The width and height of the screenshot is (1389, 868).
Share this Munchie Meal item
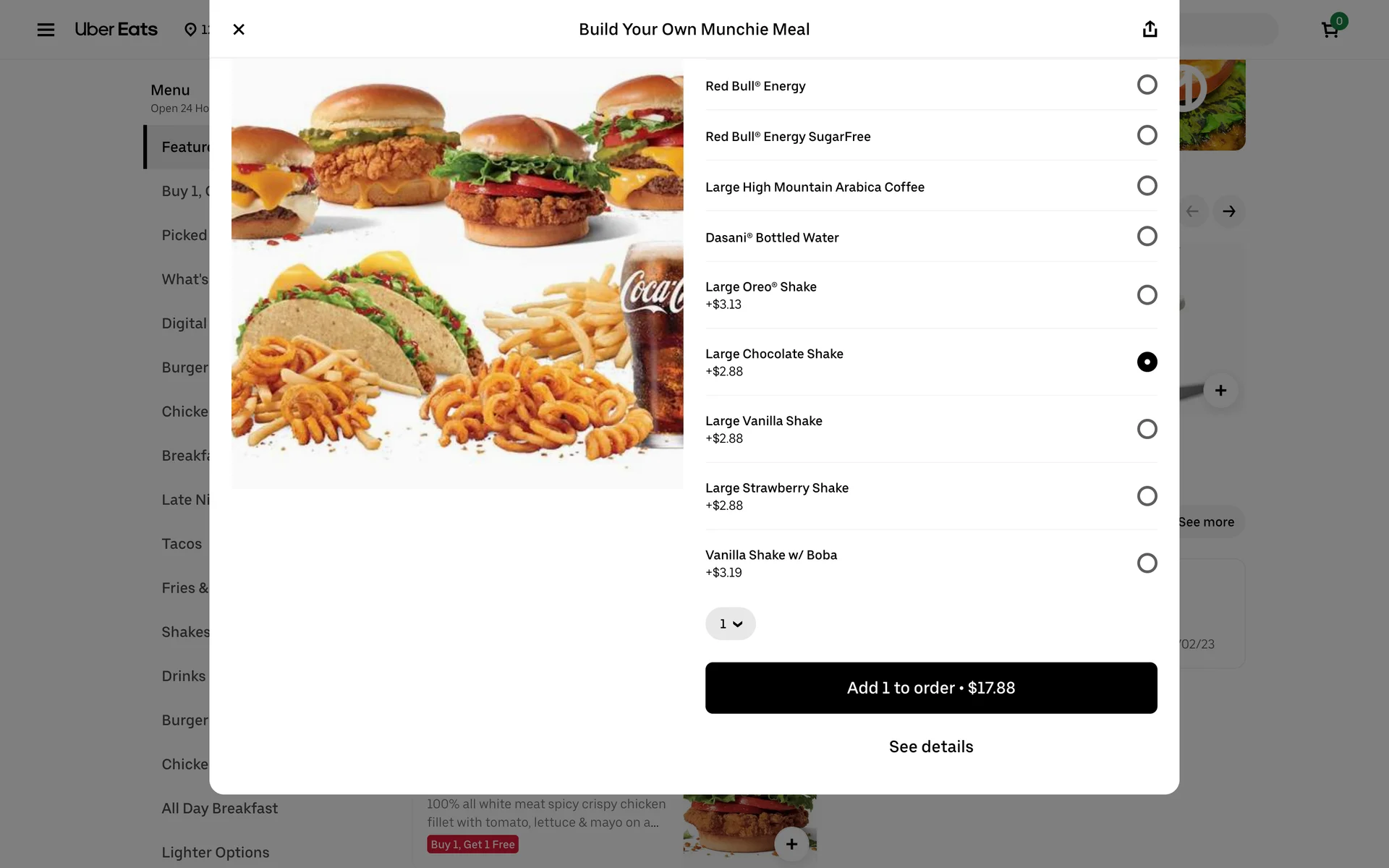point(1150,30)
